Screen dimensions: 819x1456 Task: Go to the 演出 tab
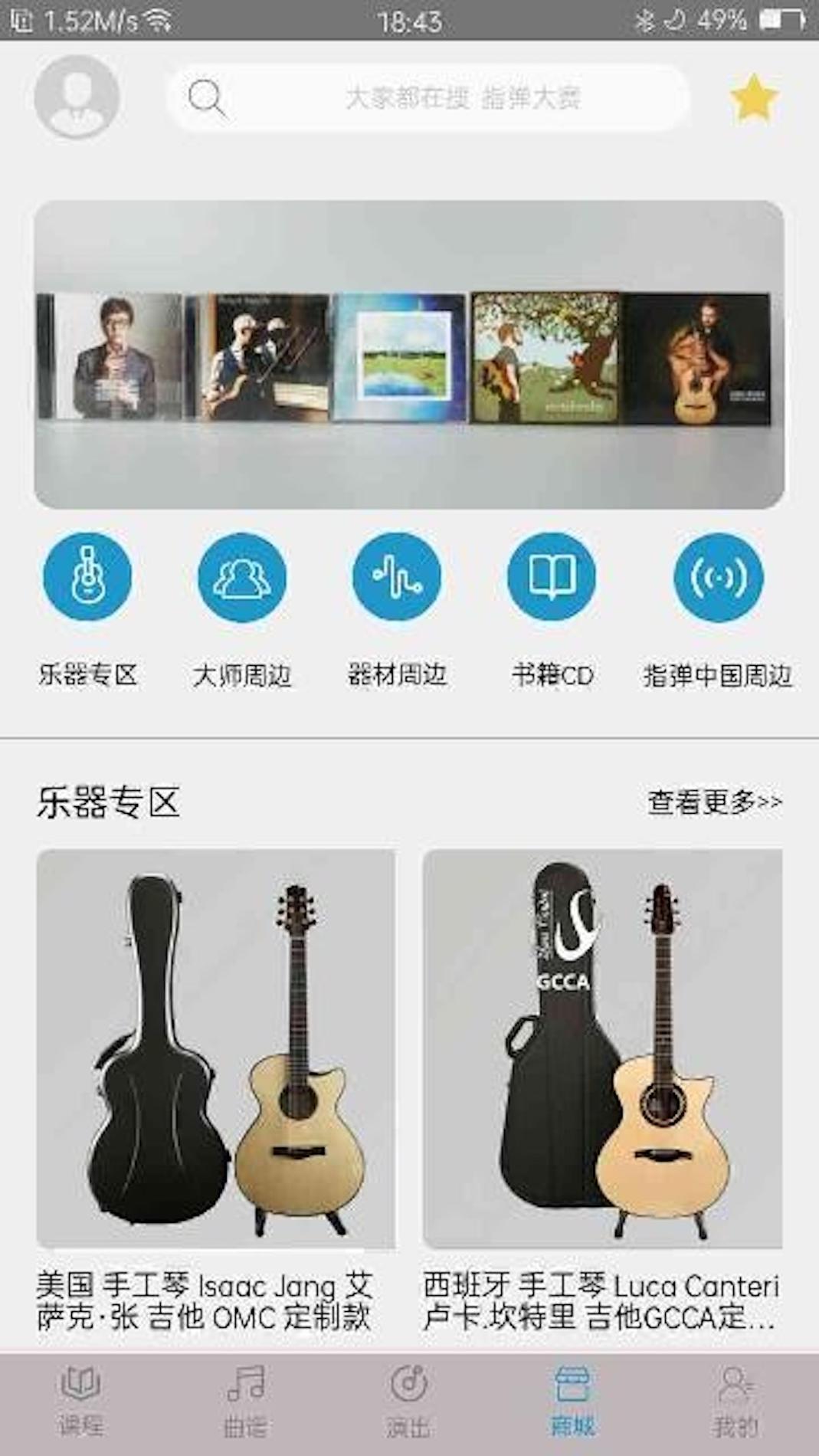409,1402
